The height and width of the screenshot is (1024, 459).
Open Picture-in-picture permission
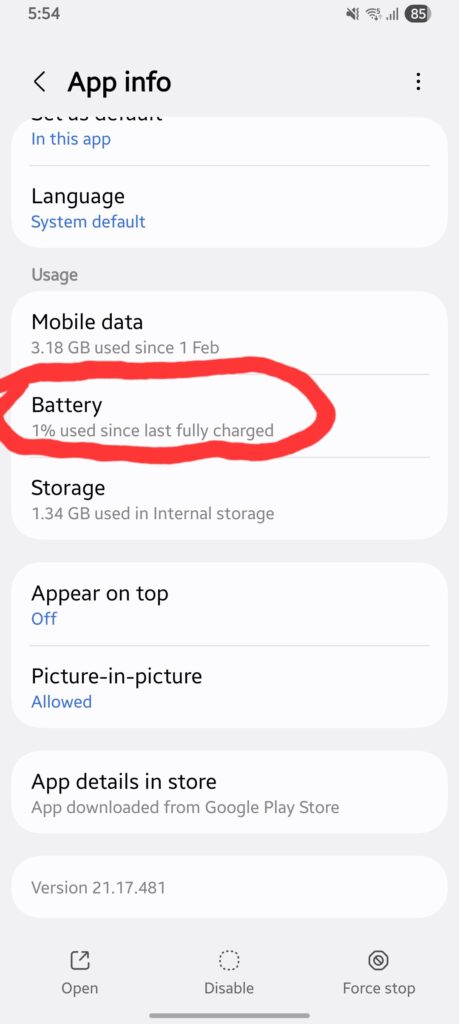point(229,687)
